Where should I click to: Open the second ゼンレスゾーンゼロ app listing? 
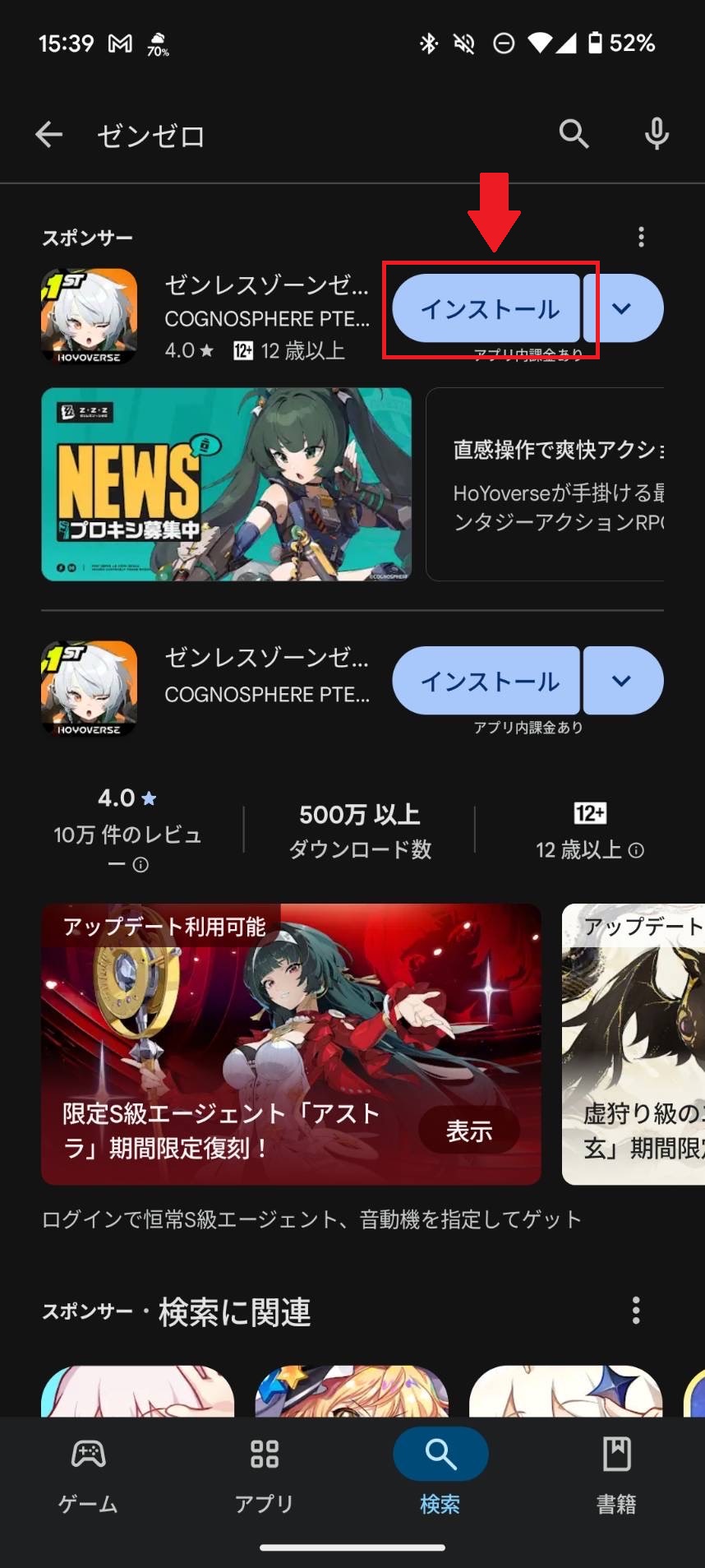pos(266,674)
